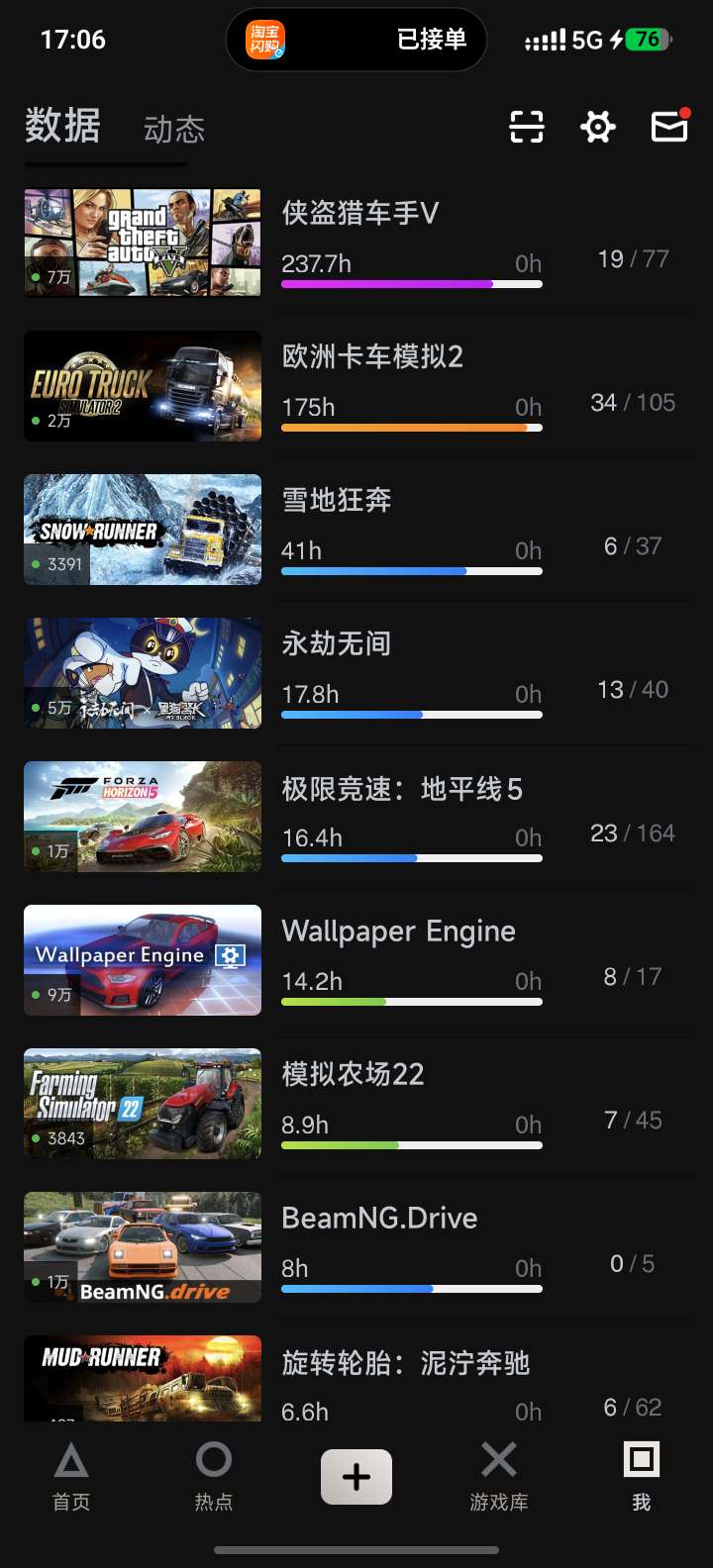Open Wallpaper Engine entry
The height and width of the screenshot is (1568, 713).
pyautogui.click(x=356, y=960)
